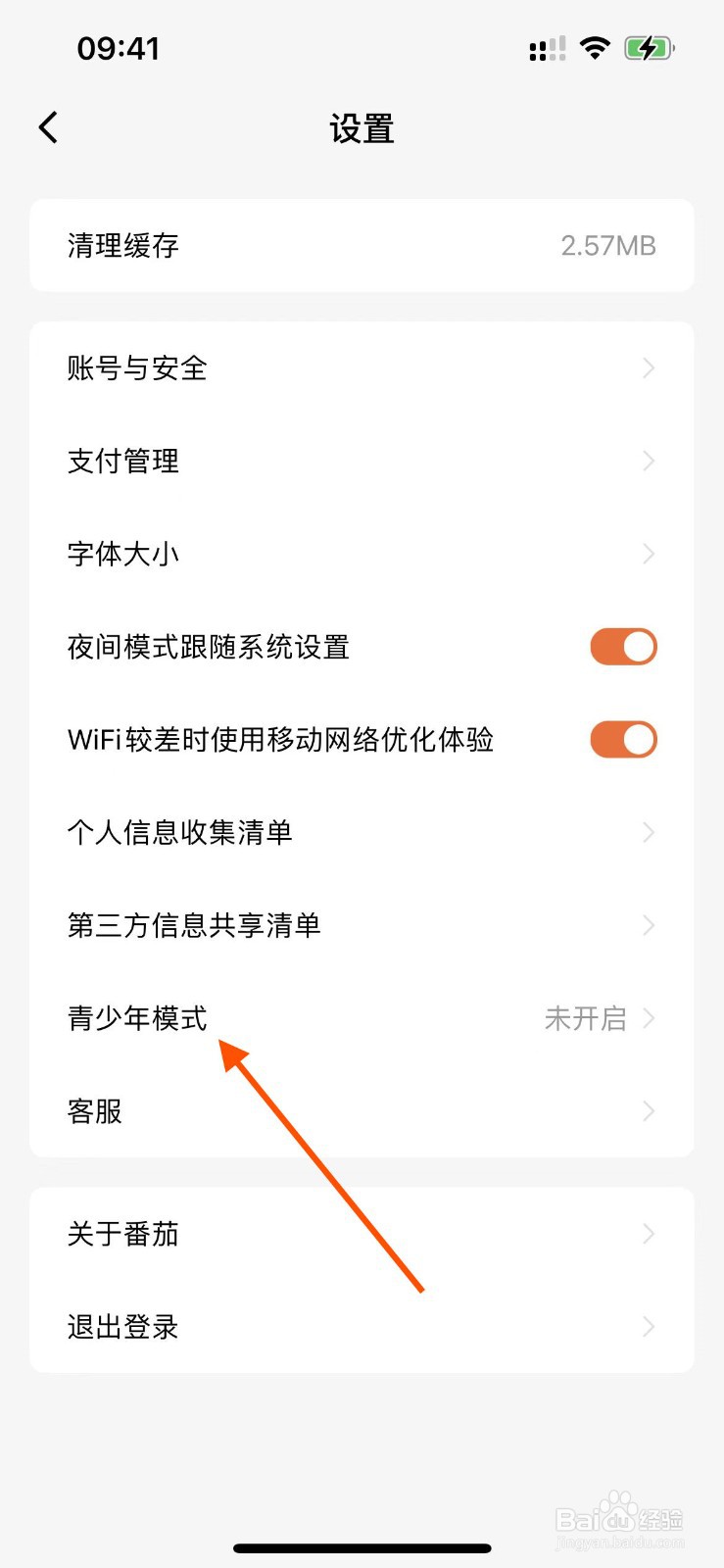724x1568 pixels.
Task: Open 字体大小 (Font Size) settings
Action: (362, 553)
